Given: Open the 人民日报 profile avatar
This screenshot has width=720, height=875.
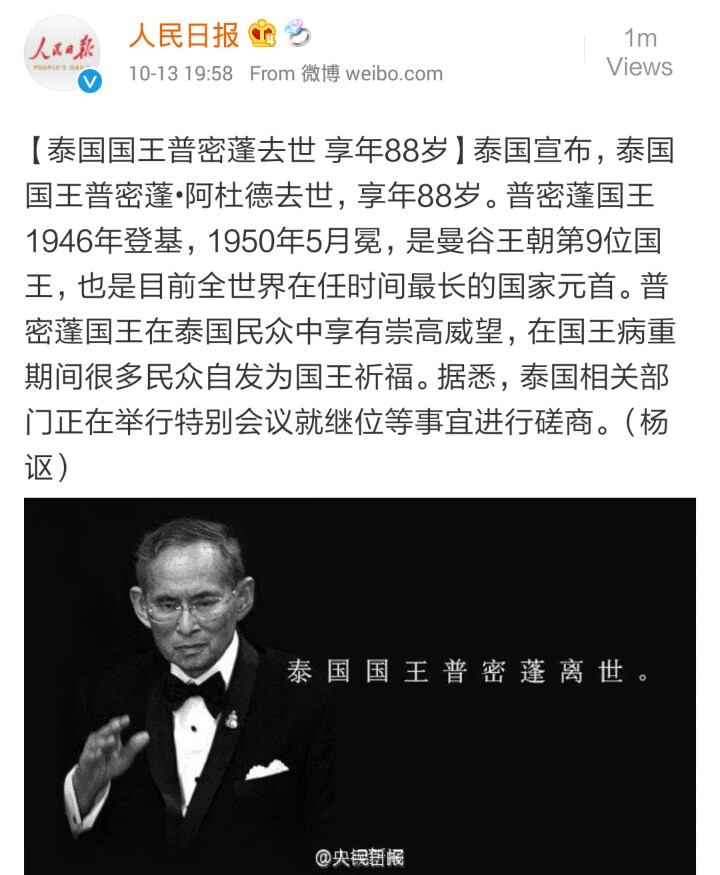Looking at the screenshot, I should (x=62, y=52).
